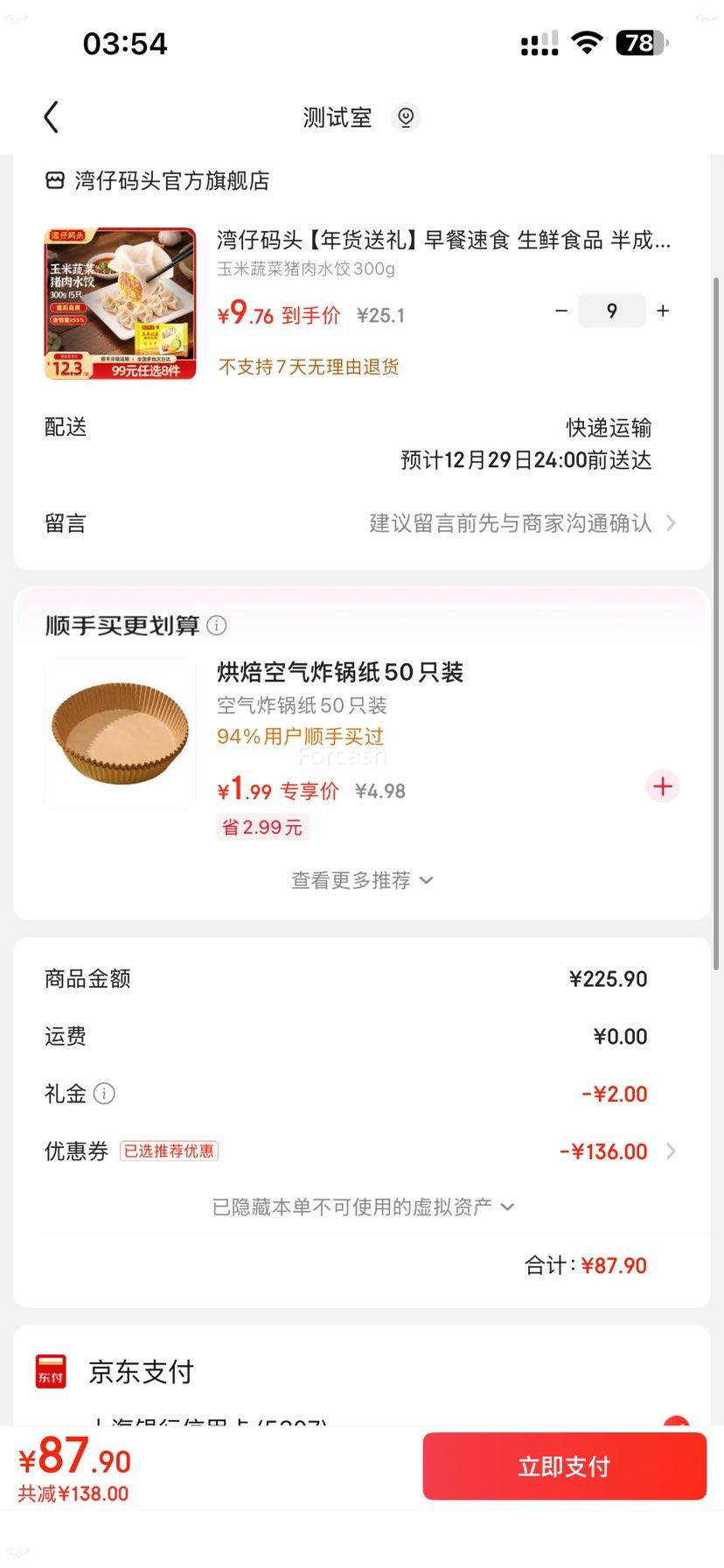Click the shop icon next to 湾仔码头官方旗舰店
Image resolution: width=724 pixels, height=1568 pixels.
coord(54,181)
